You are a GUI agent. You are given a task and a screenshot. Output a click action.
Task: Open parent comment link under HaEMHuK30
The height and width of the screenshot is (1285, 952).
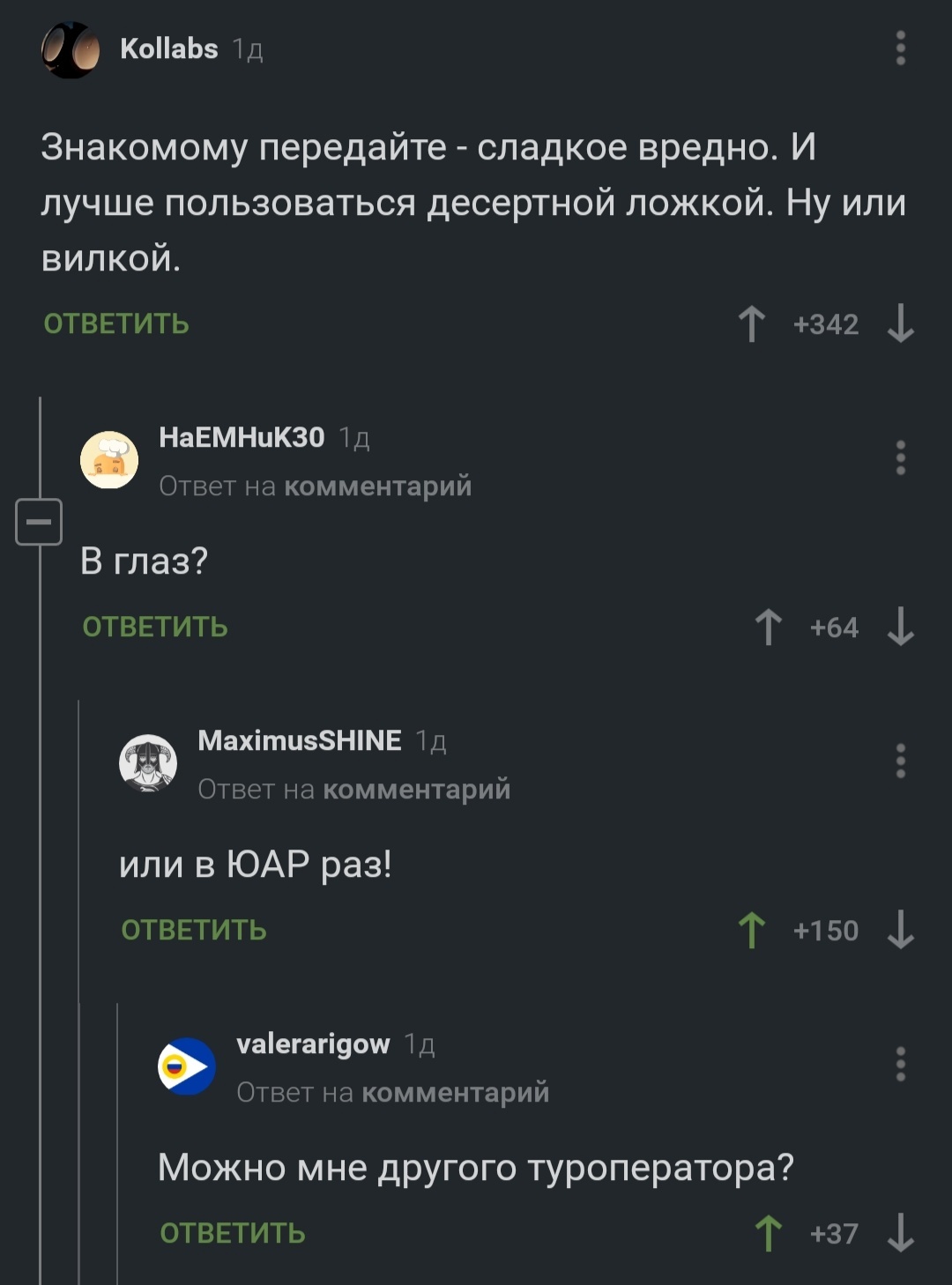click(377, 486)
